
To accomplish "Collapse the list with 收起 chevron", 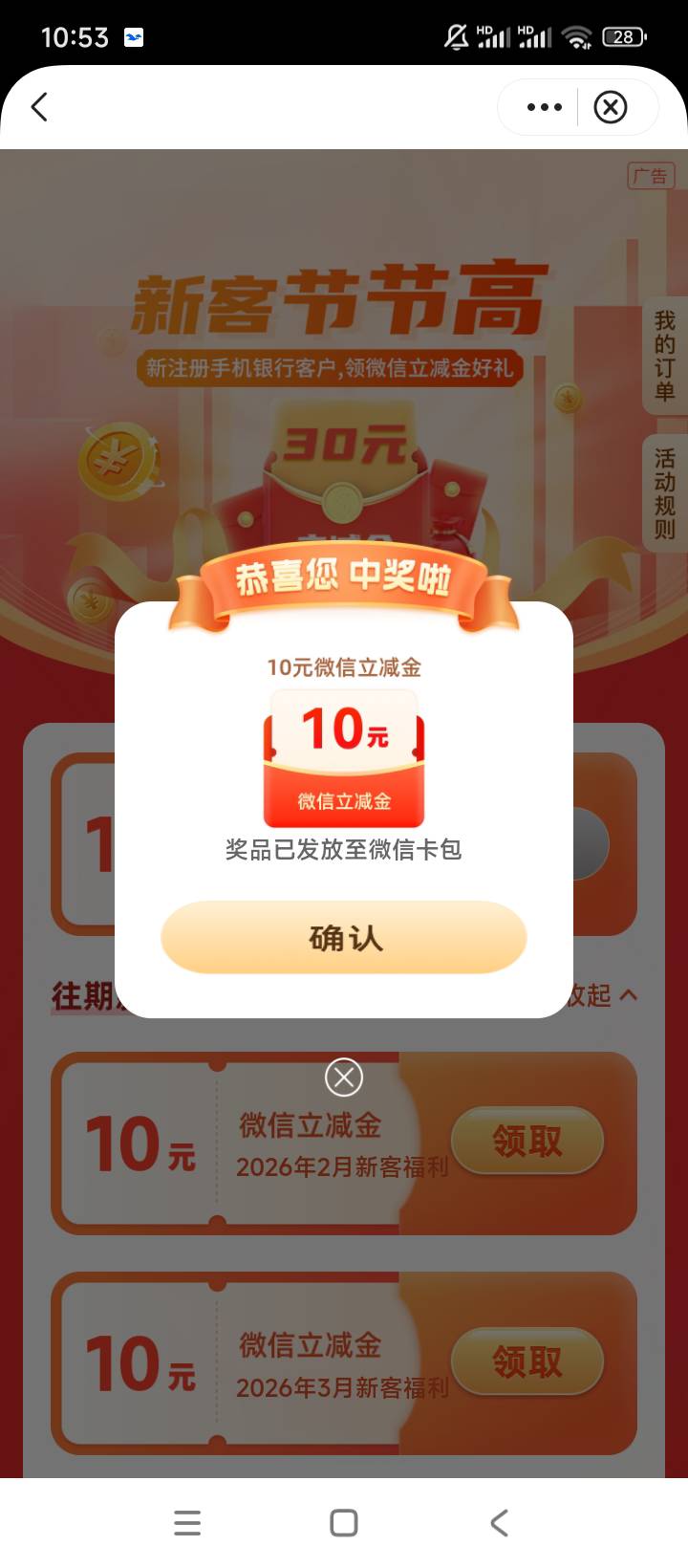I will 604,995.
